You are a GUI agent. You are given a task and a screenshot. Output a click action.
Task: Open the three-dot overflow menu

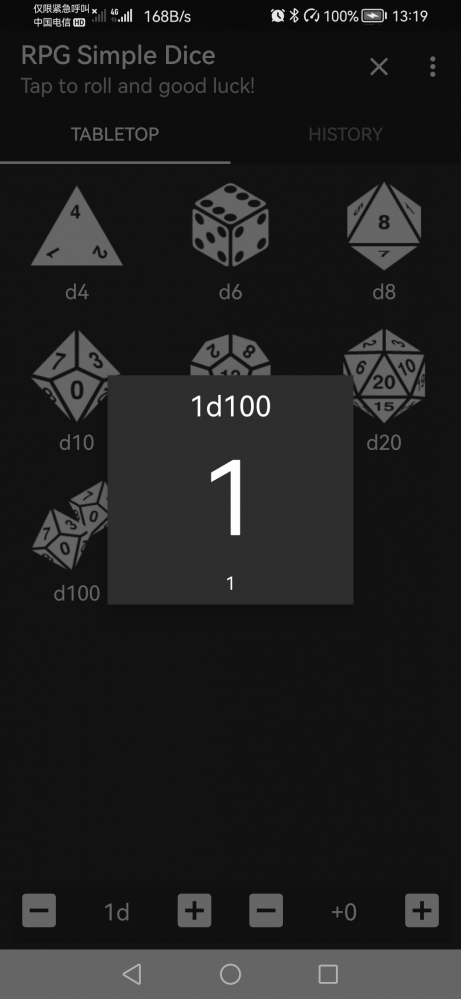pyautogui.click(x=432, y=67)
